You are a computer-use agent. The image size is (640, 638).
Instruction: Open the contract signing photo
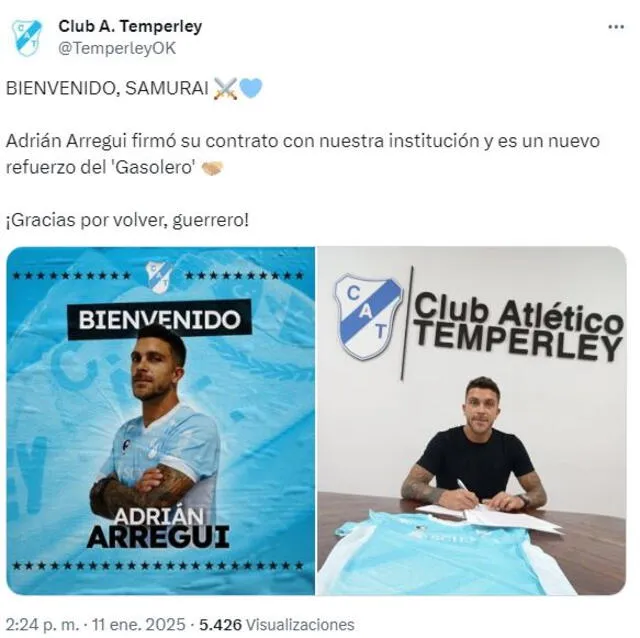pos(472,420)
